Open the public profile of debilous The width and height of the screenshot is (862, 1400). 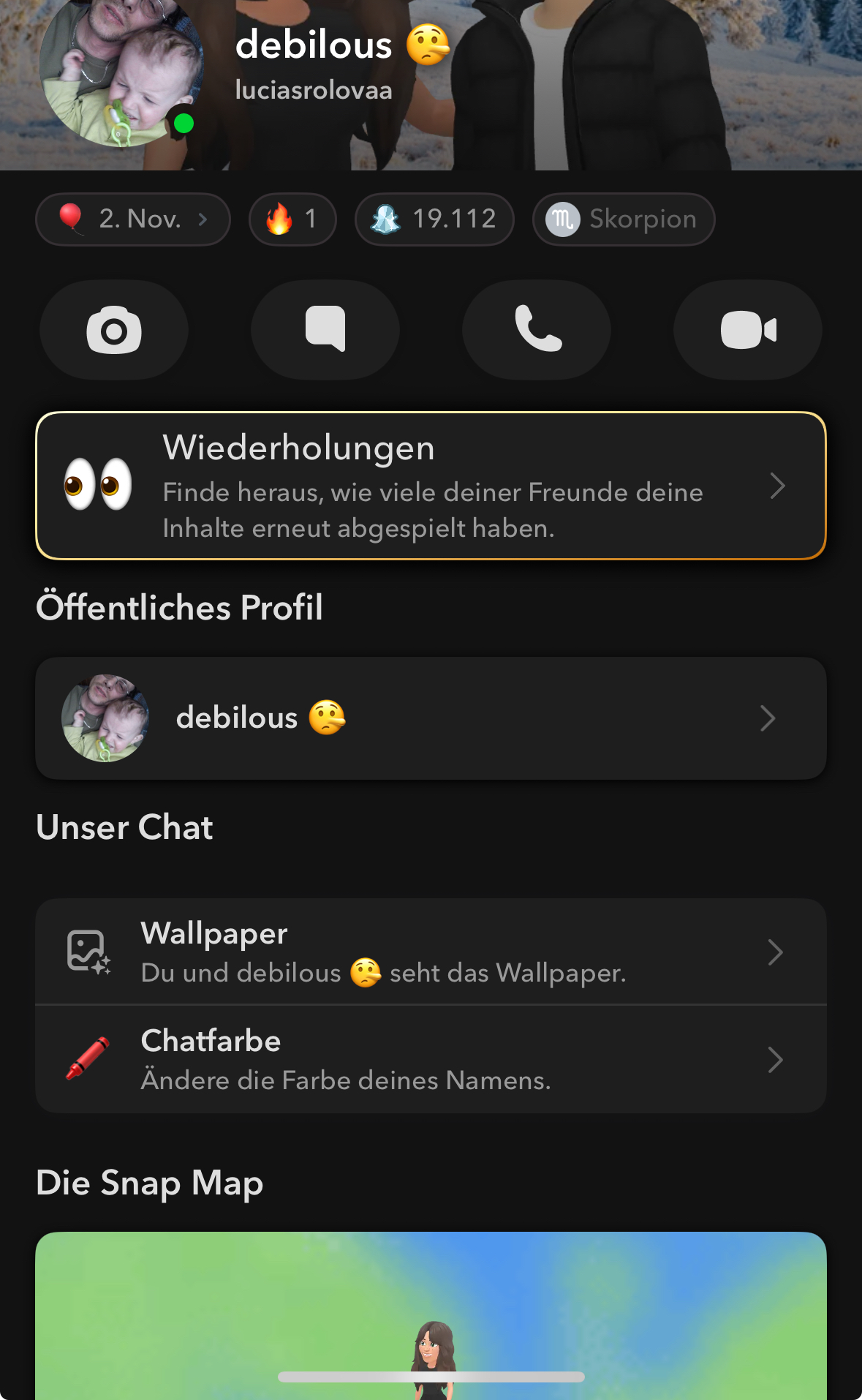[x=431, y=718]
